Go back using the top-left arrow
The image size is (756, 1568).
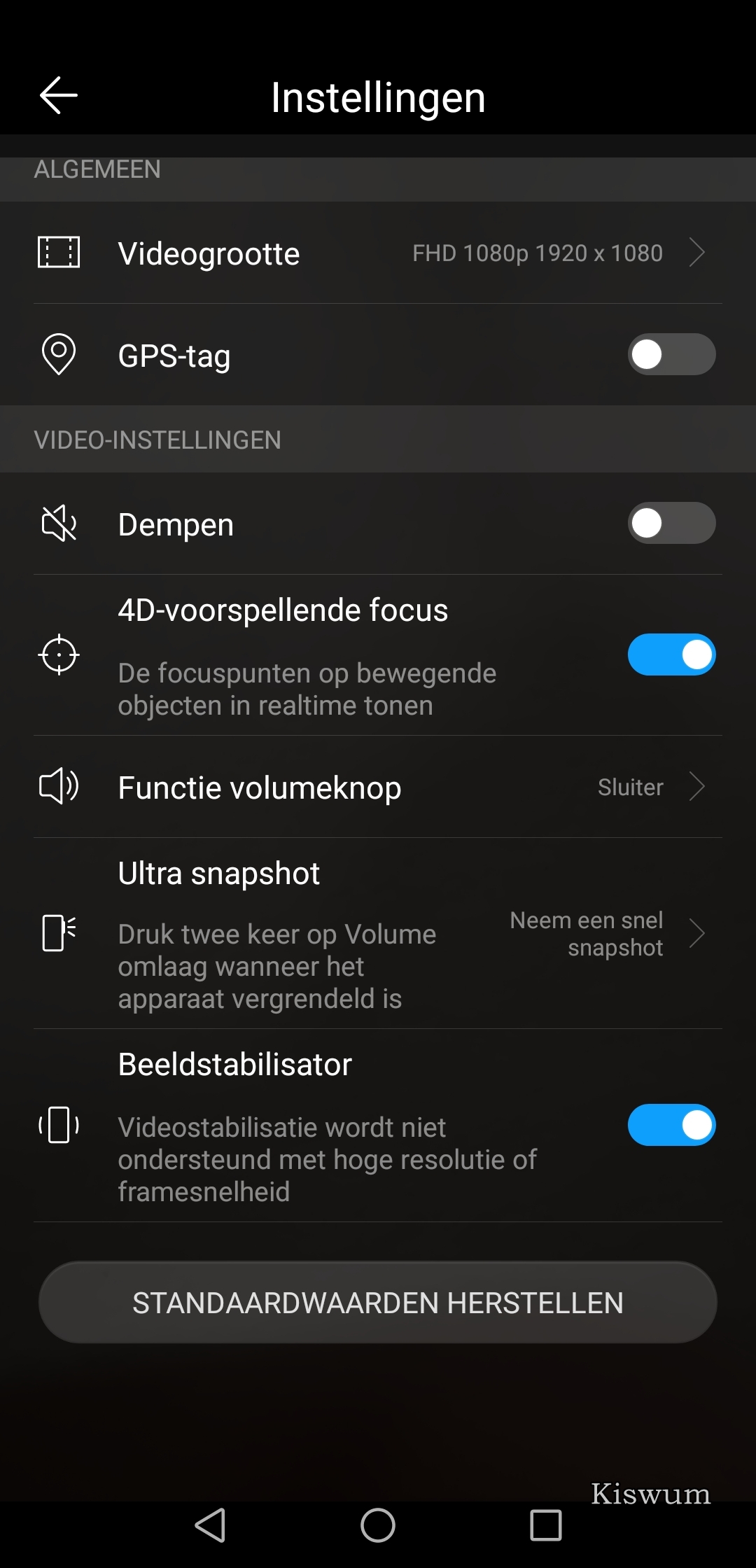tap(59, 95)
